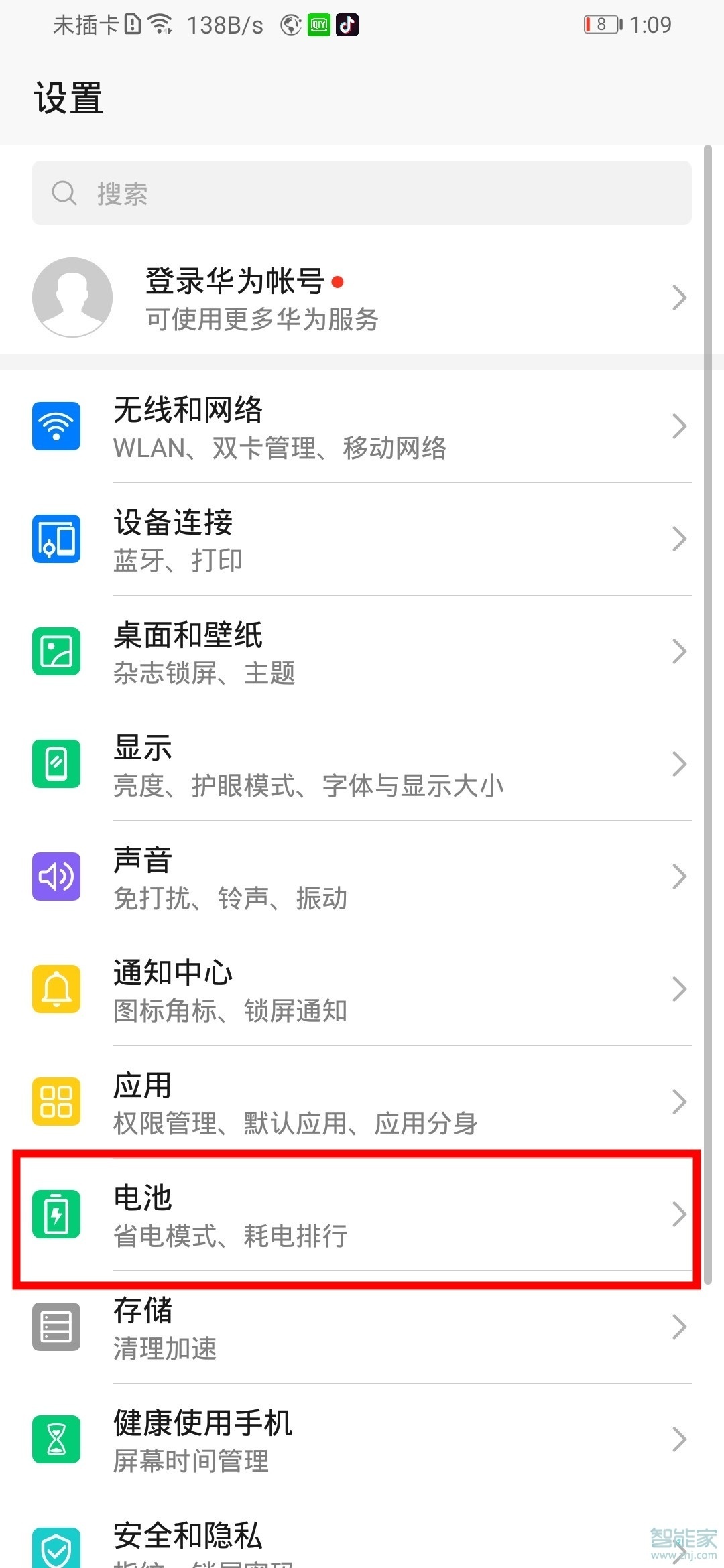Open the 存储 storage icon
Viewport: 724px width, 1568px height.
click(56, 1327)
